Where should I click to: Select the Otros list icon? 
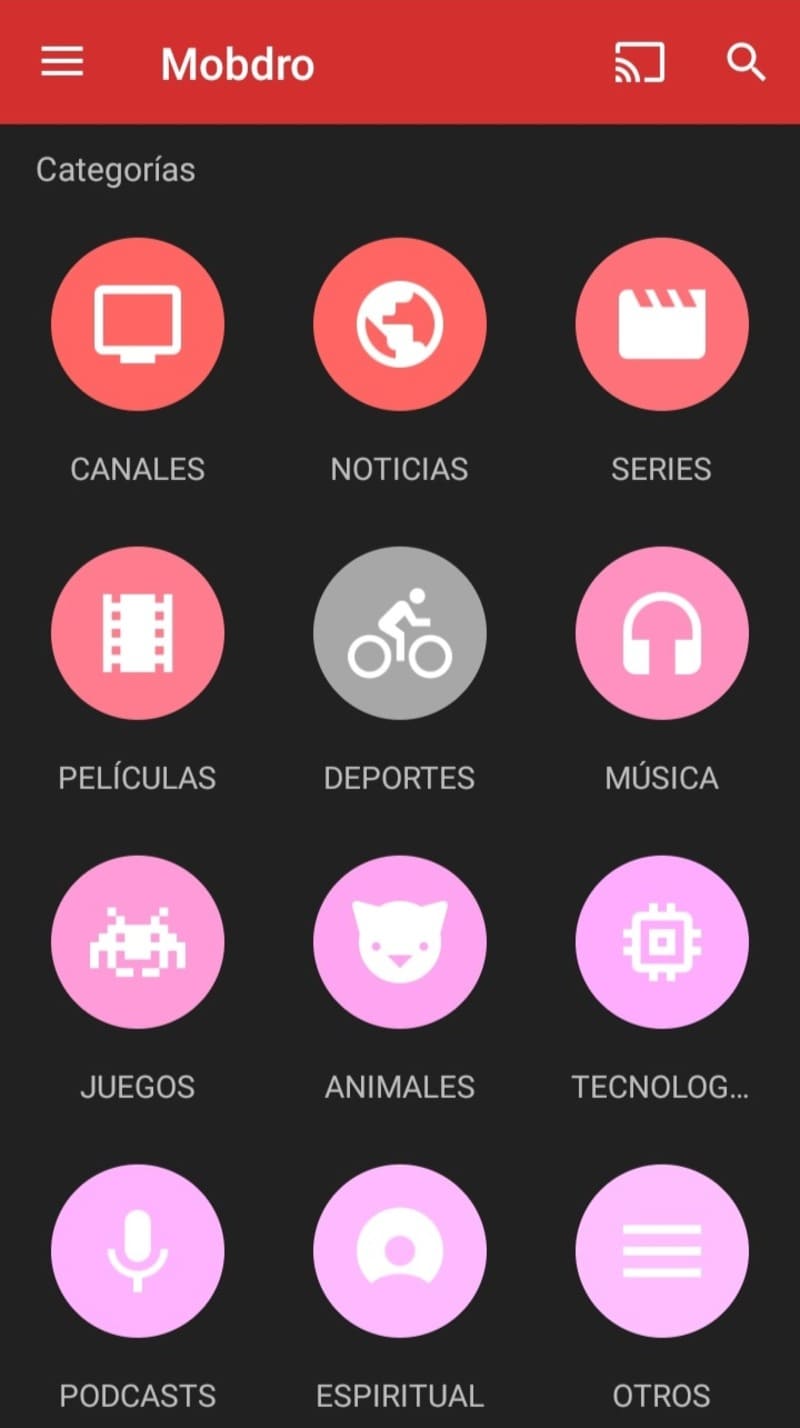coord(662,1251)
